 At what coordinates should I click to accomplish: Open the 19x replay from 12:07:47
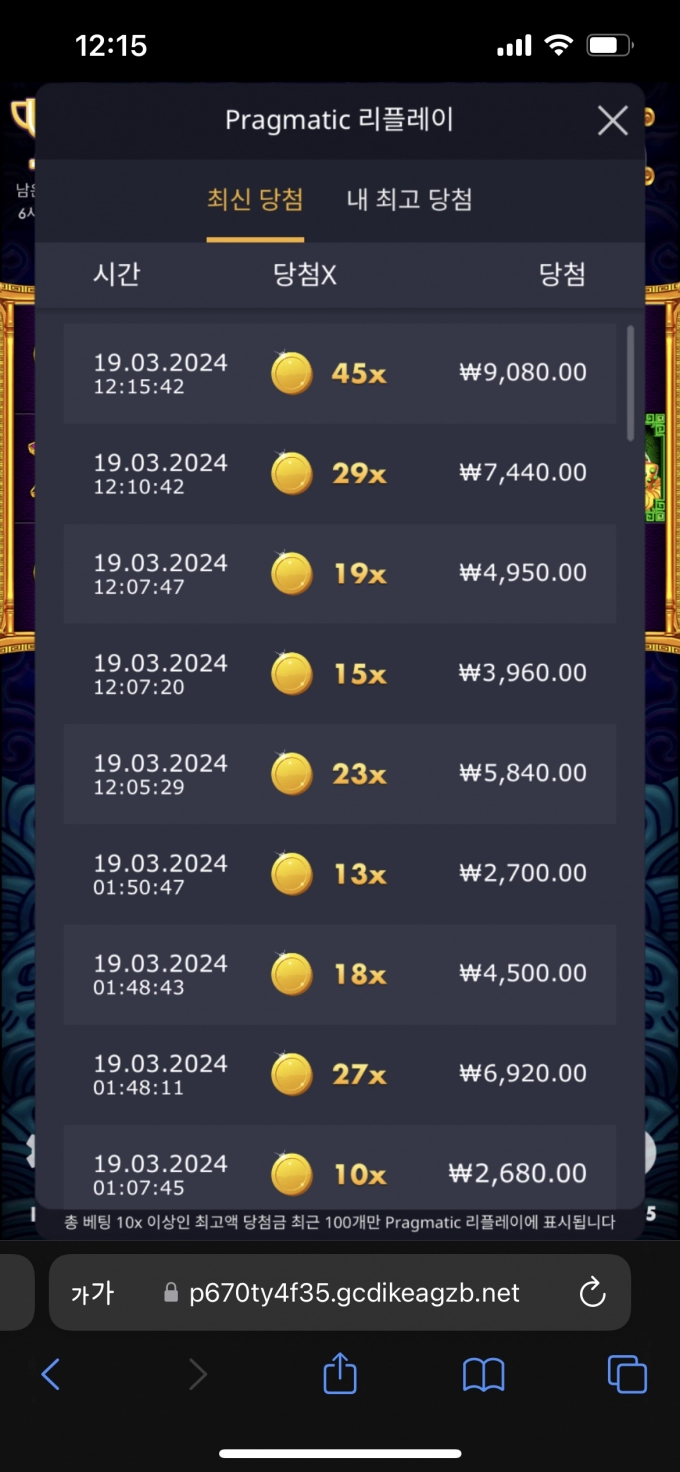point(340,573)
